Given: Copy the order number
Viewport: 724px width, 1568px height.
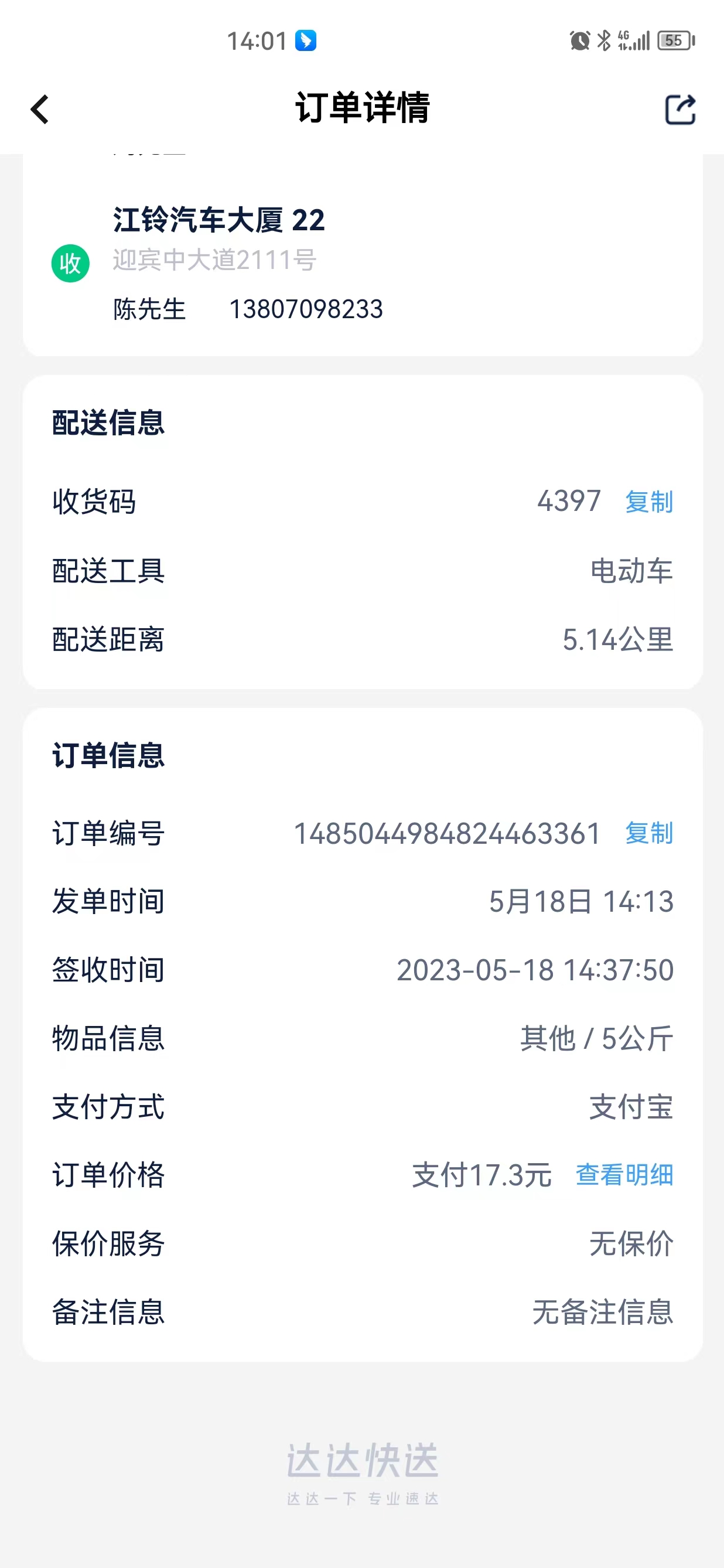Looking at the screenshot, I should tap(649, 833).
